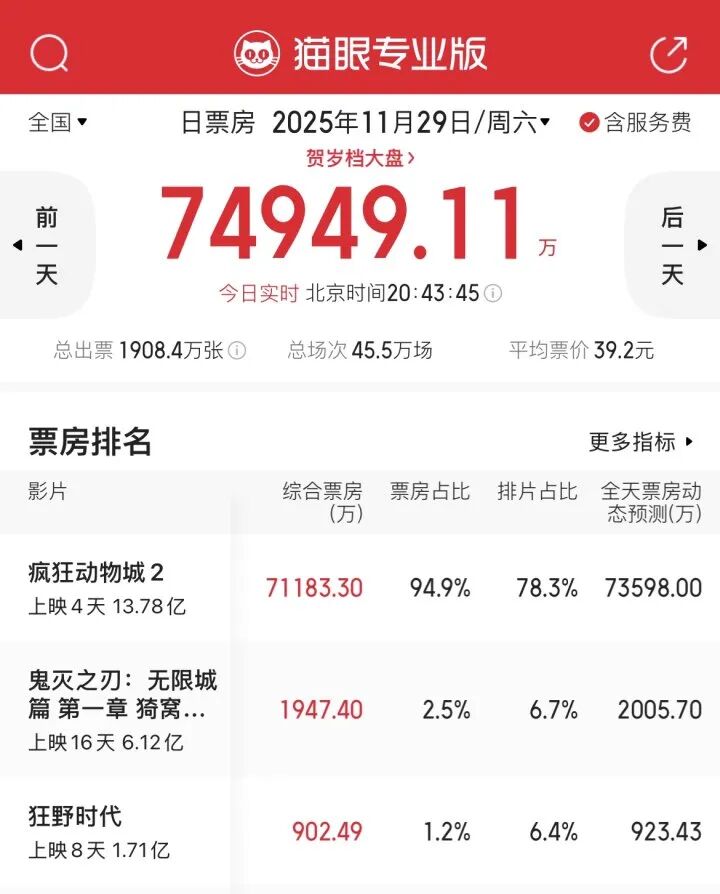Open the date selector for 2025年11月29日

coord(410,123)
